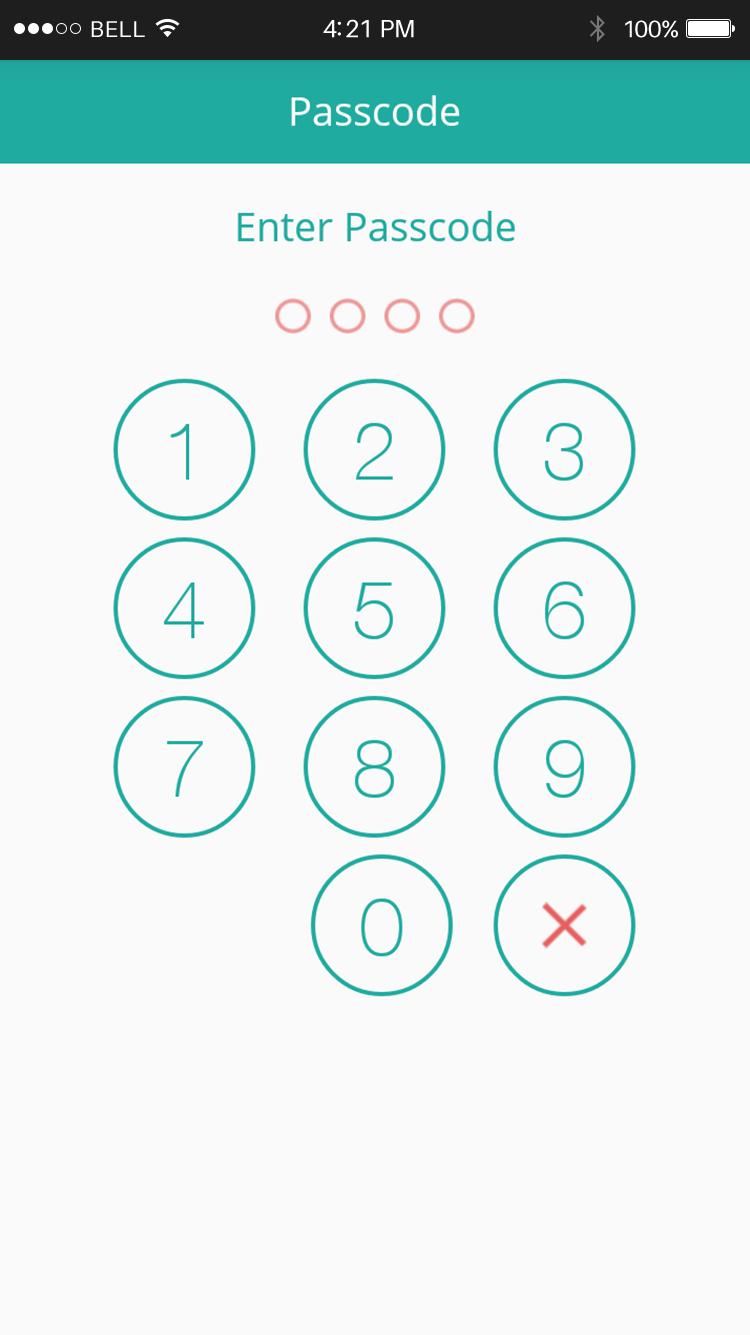Viewport: 750px width, 1335px height.
Task: Tap digit 1 on the keypad
Action: pyautogui.click(x=184, y=450)
